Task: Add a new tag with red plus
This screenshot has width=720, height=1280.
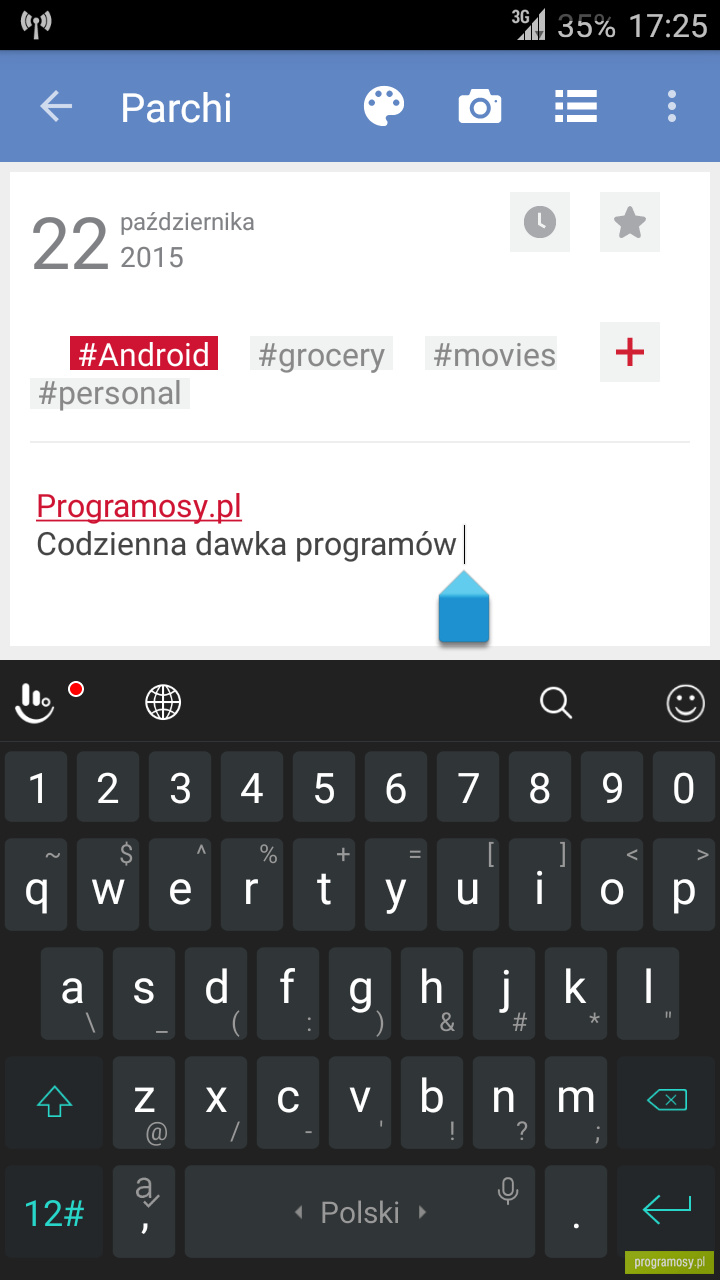Action: point(630,352)
